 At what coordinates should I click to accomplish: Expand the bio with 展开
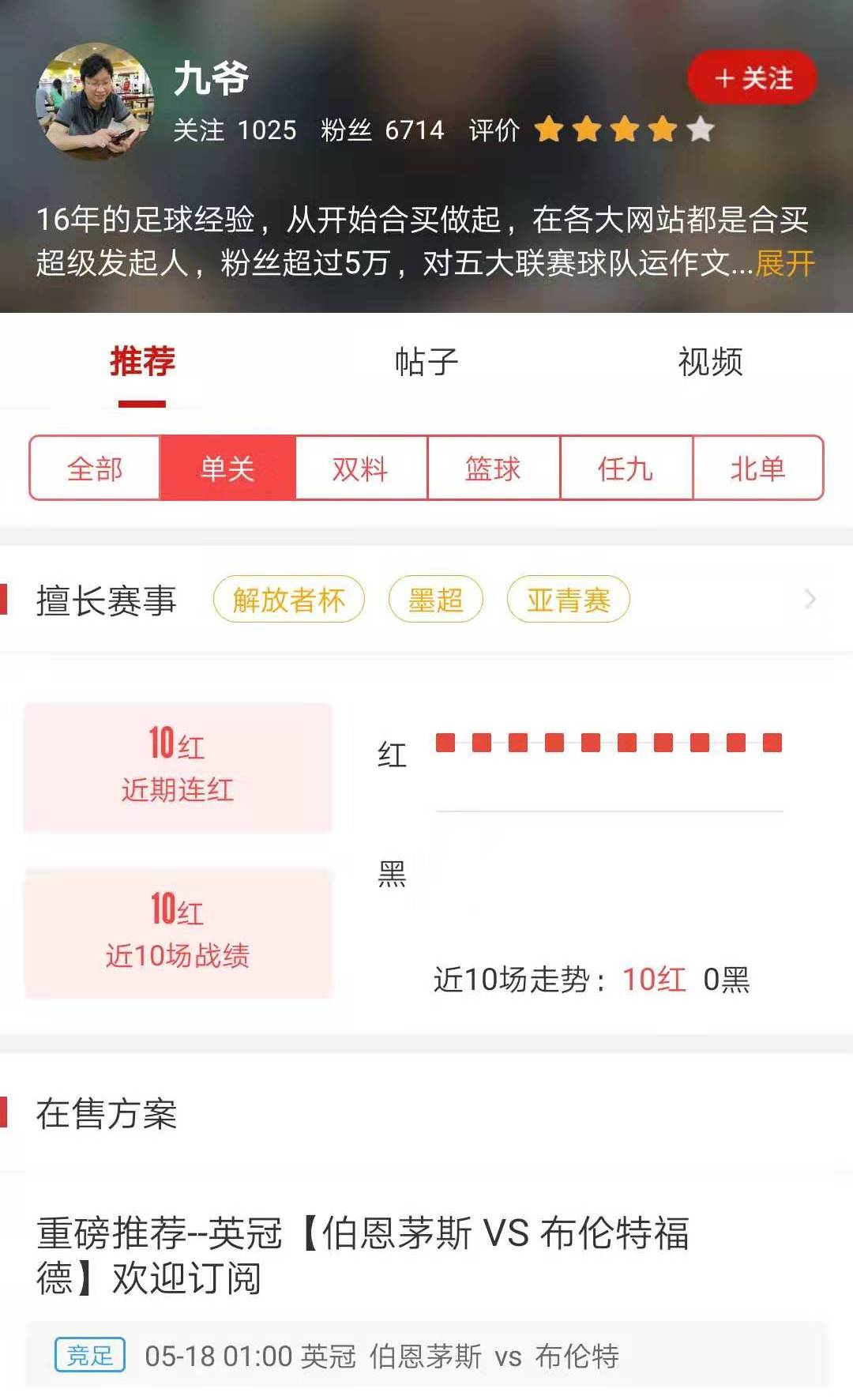click(x=784, y=264)
